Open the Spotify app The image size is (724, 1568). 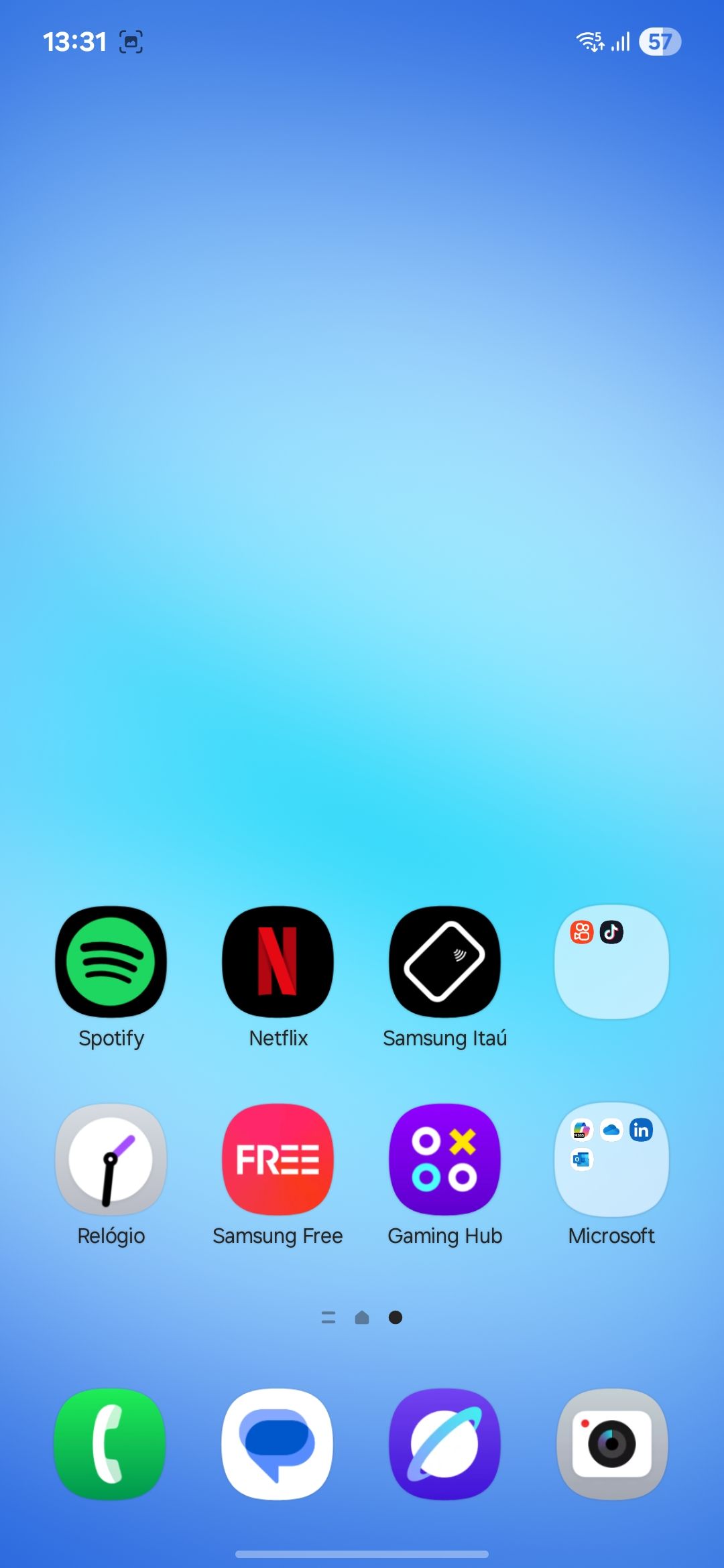coord(111,962)
